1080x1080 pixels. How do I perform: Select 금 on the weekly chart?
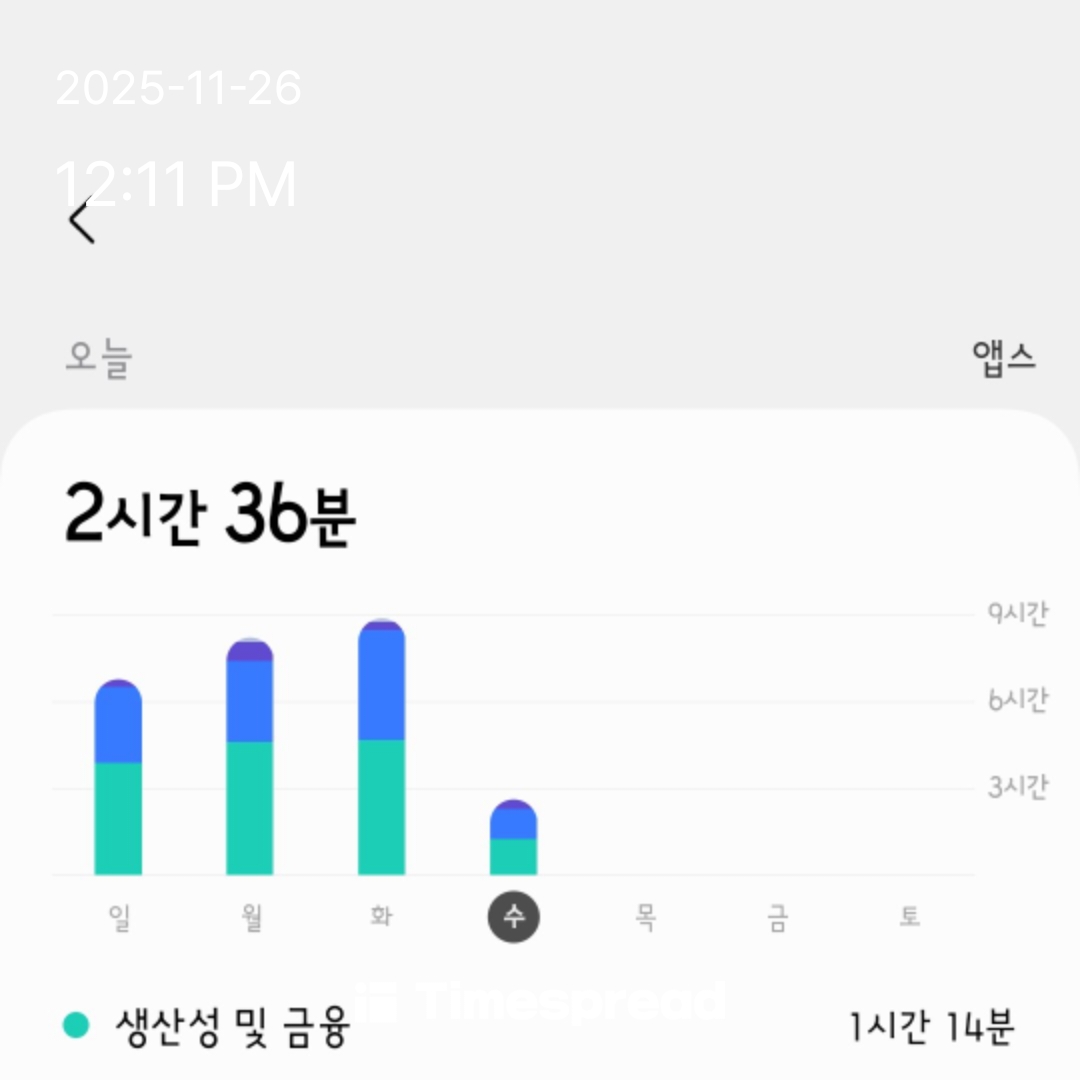[x=777, y=917]
